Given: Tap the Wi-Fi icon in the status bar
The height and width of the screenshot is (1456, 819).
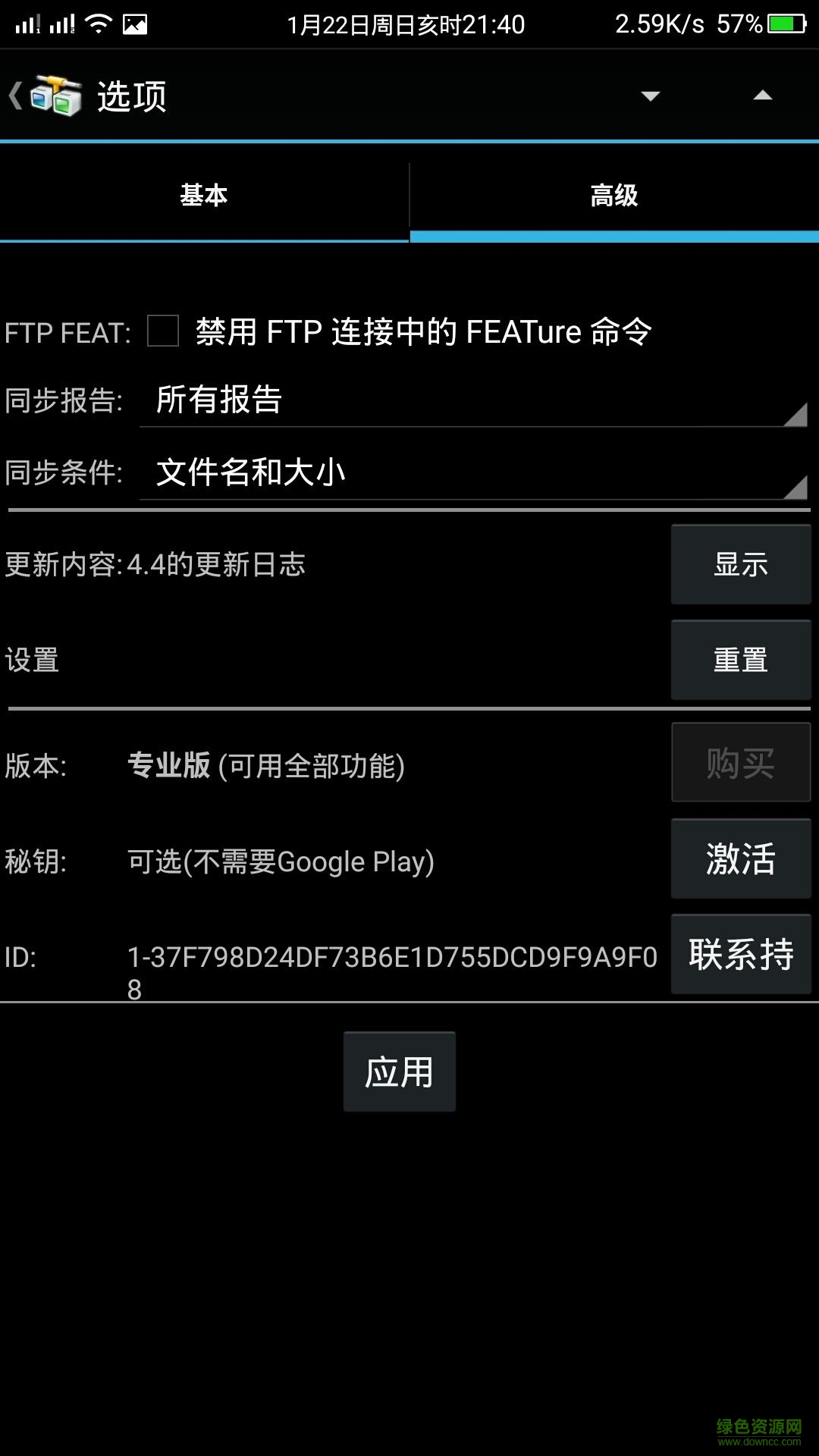Looking at the screenshot, I should pos(97,23).
